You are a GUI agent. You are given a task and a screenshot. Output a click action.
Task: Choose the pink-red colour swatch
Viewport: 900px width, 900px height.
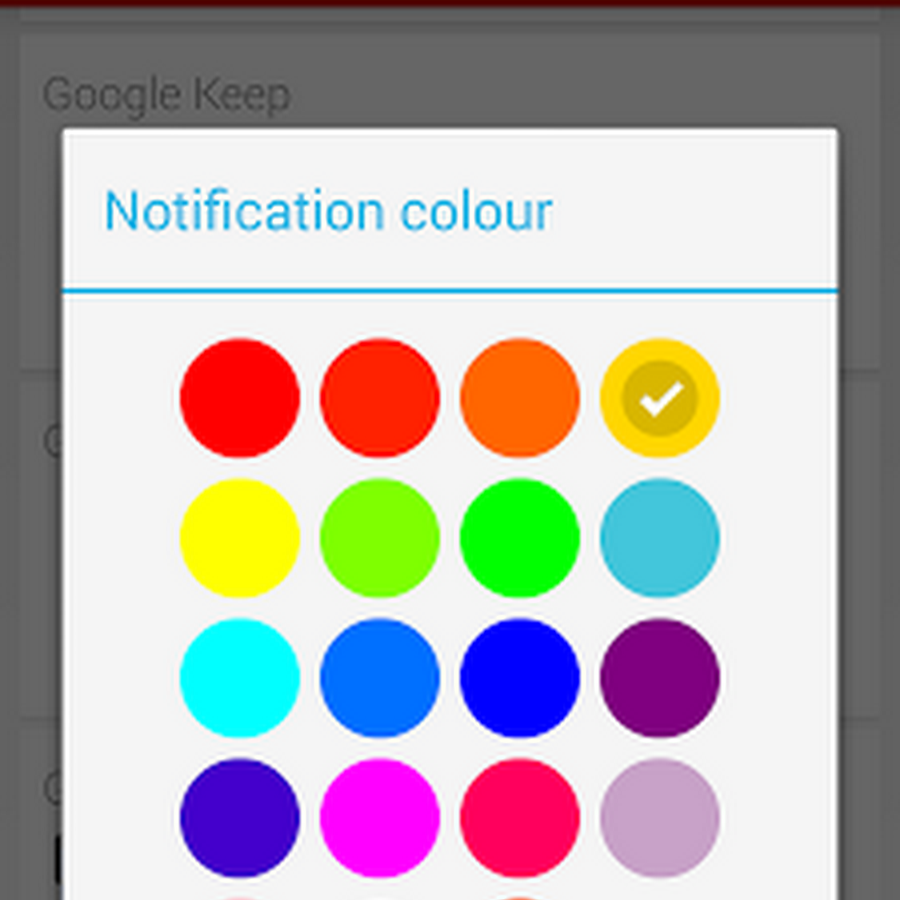coord(520,818)
